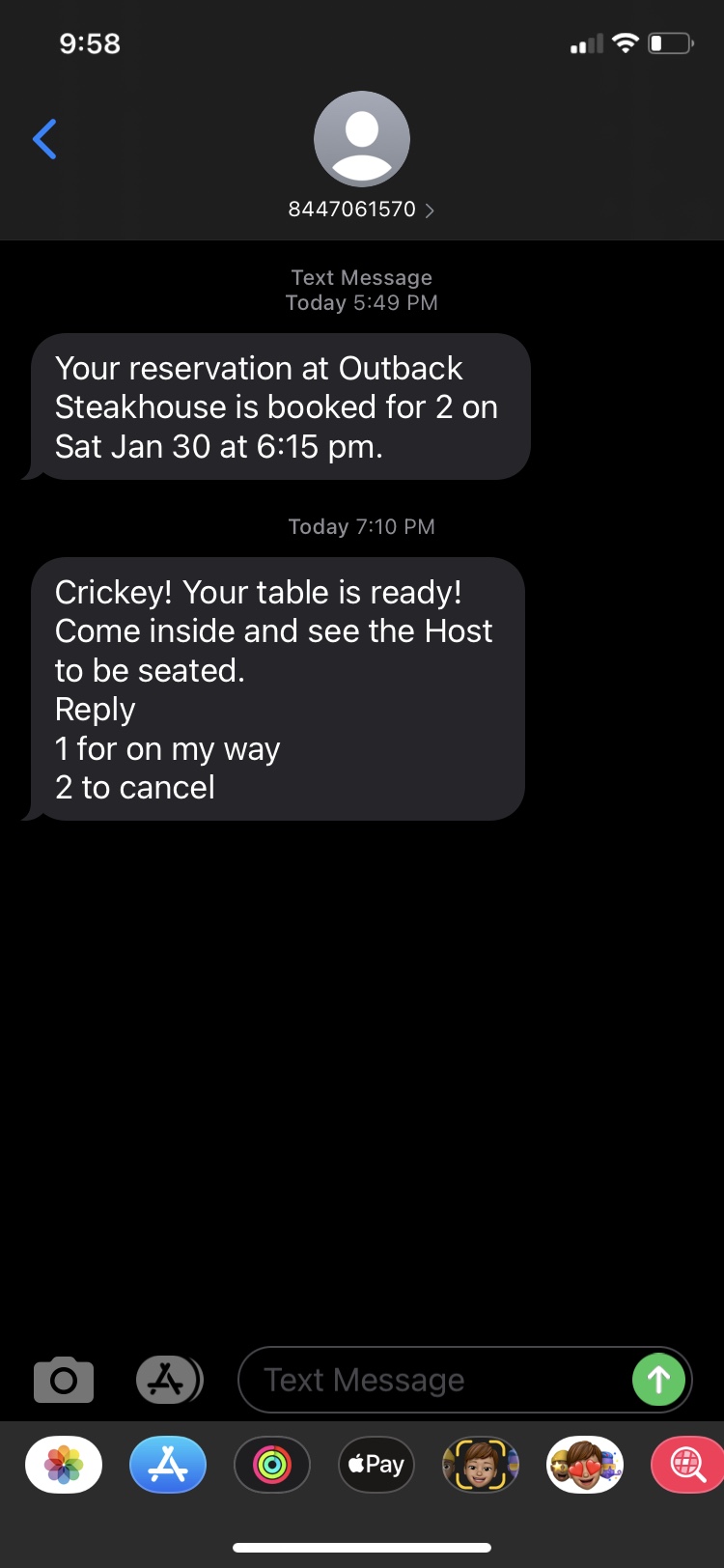This screenshot has height=1568, width=724.
Task: Focus the Text Message input field
Action: [434, 1380]
